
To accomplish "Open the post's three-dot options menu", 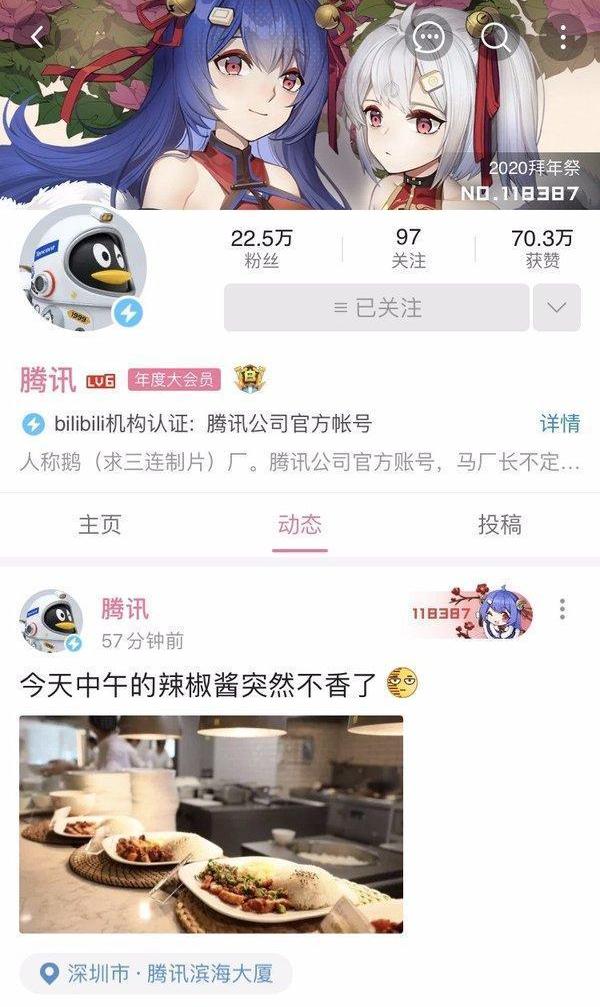I will pyautogui.click(x=563, y=609).
